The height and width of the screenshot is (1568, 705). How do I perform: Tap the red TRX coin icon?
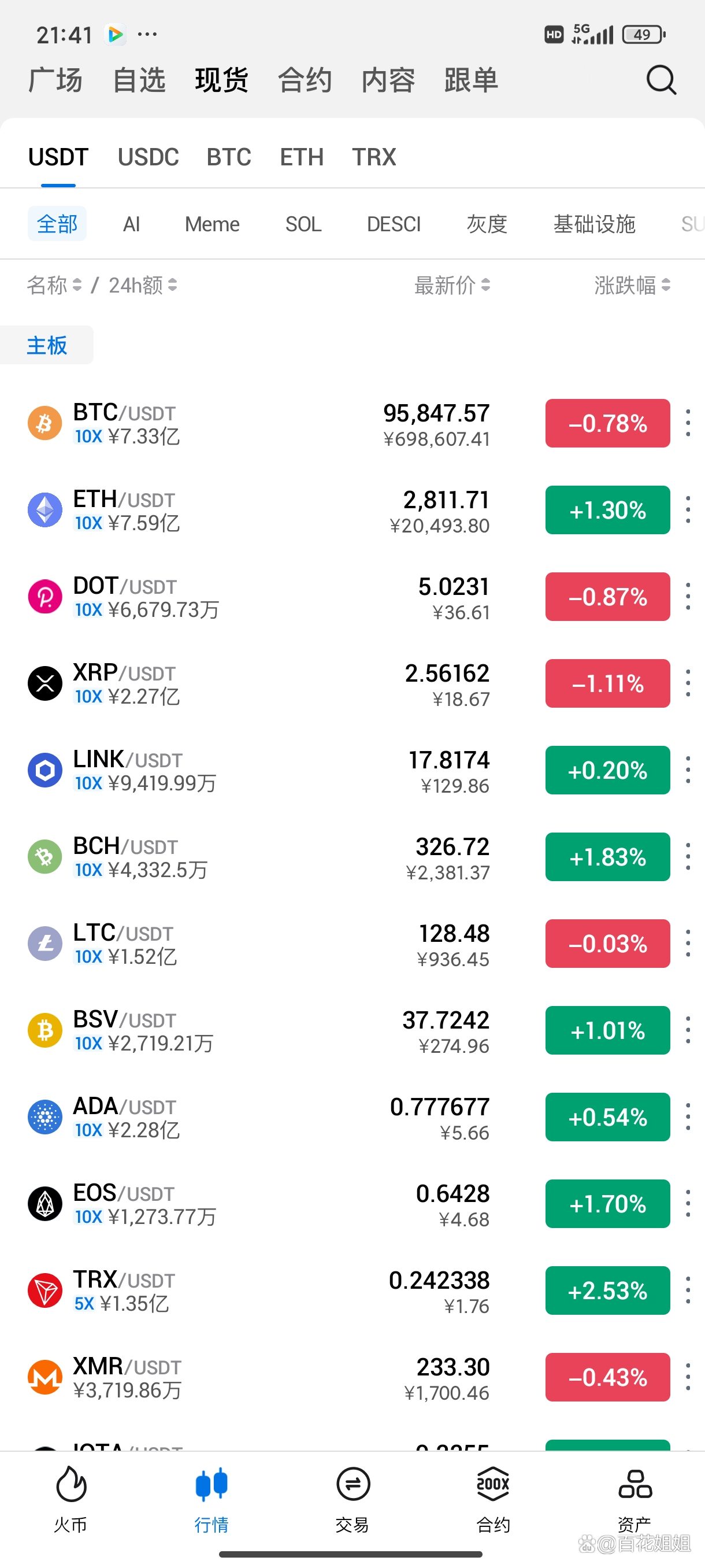(44, 1292)
